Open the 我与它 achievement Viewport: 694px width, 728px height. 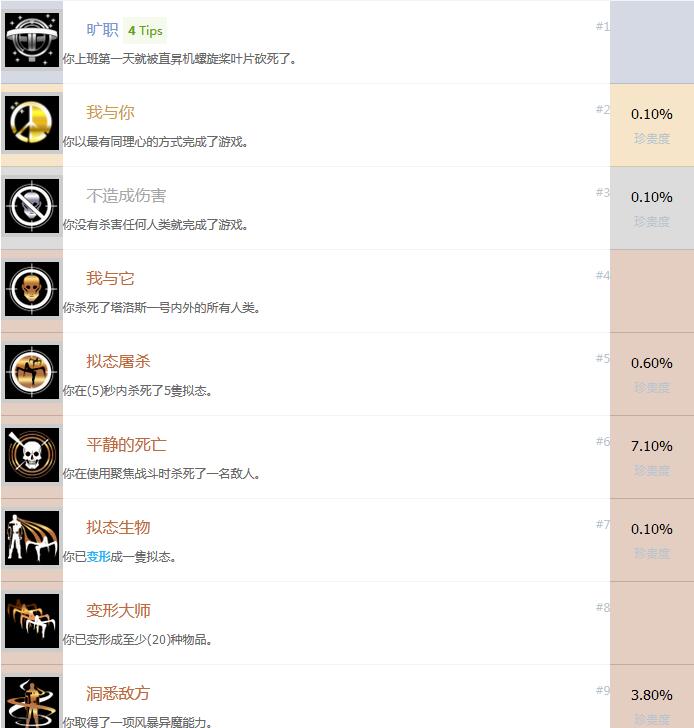pyautogui.click(x=110, y=279)
